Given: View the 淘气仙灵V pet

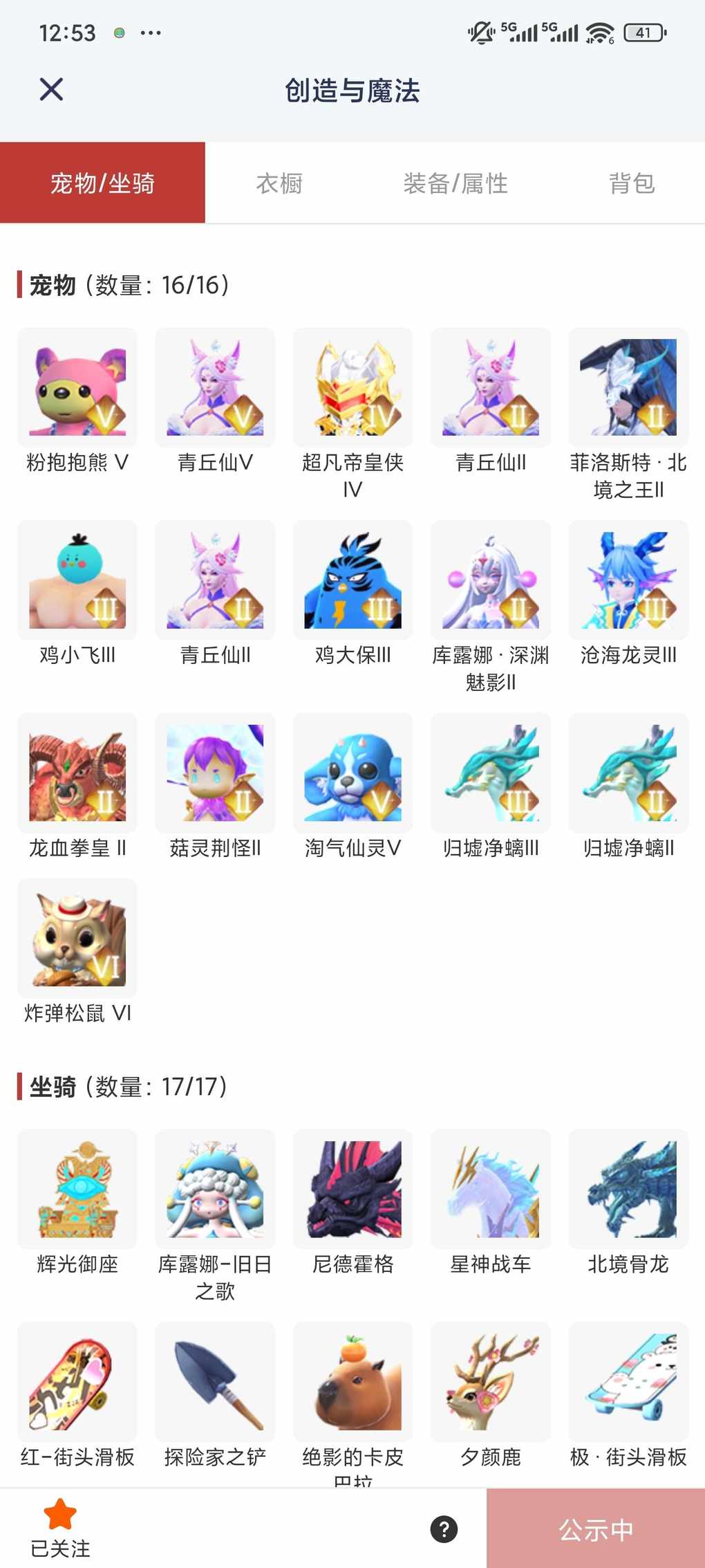Looking at the screenshot, I should pyautogui.click(x=352, y=773).
